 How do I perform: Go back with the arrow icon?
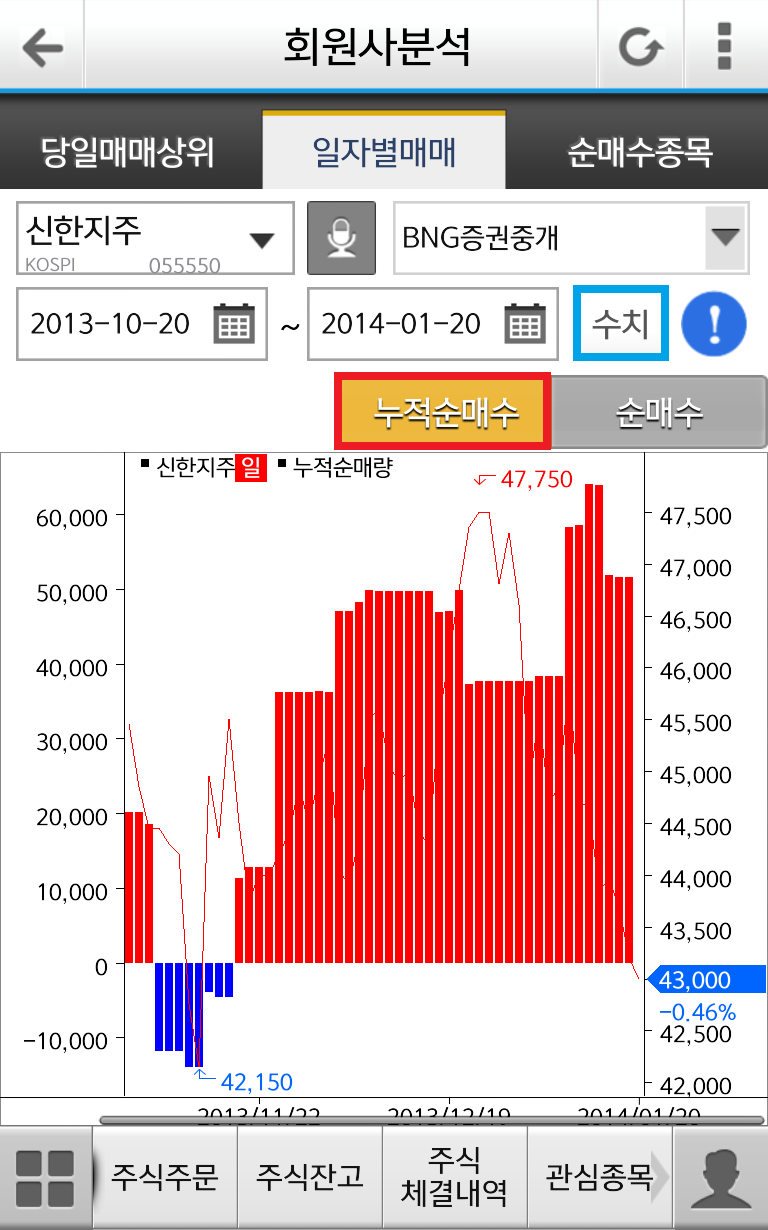click(x=42, y=47)
